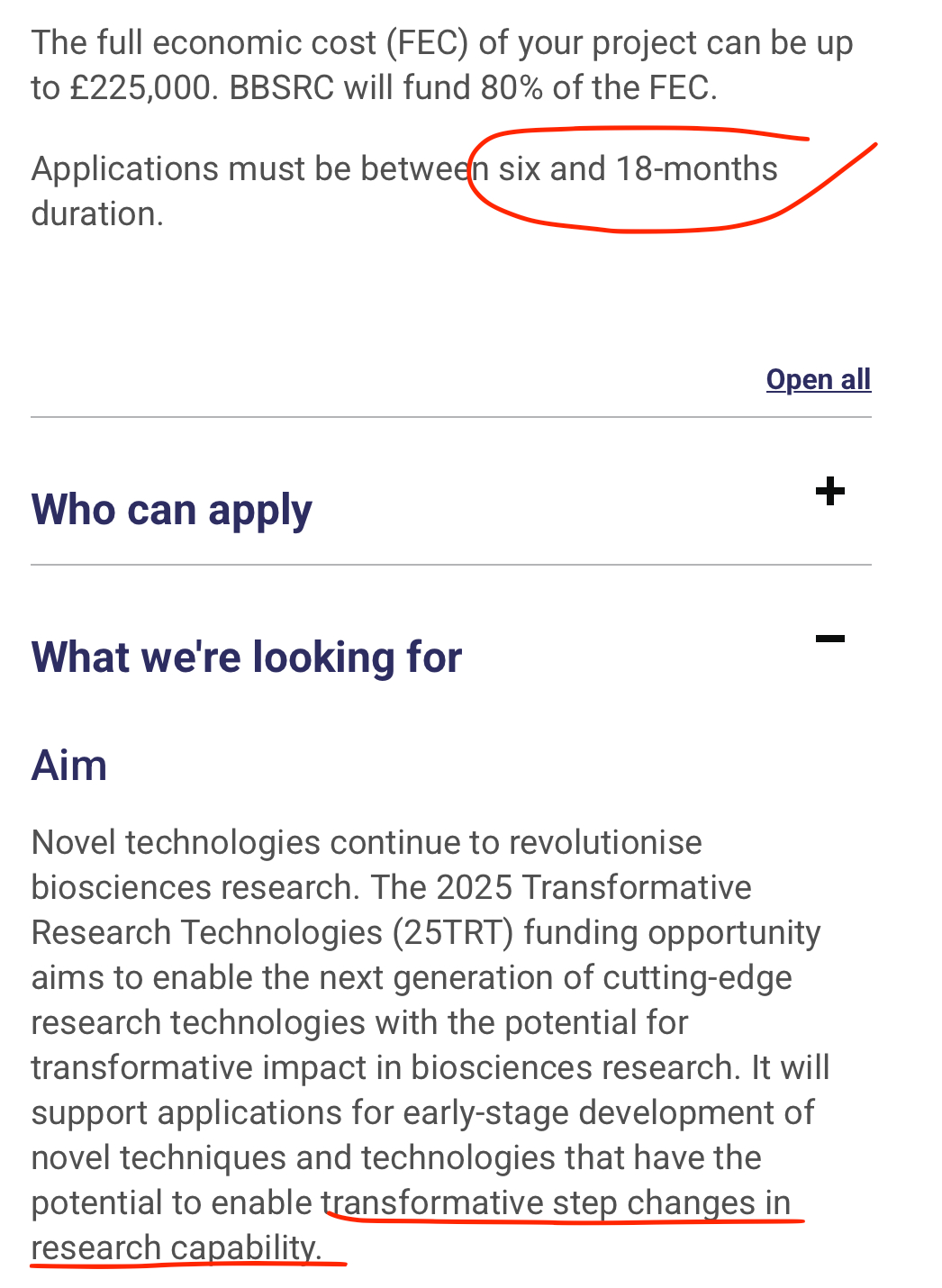
Task: Tap the Open all link
Action: [818, 379]
